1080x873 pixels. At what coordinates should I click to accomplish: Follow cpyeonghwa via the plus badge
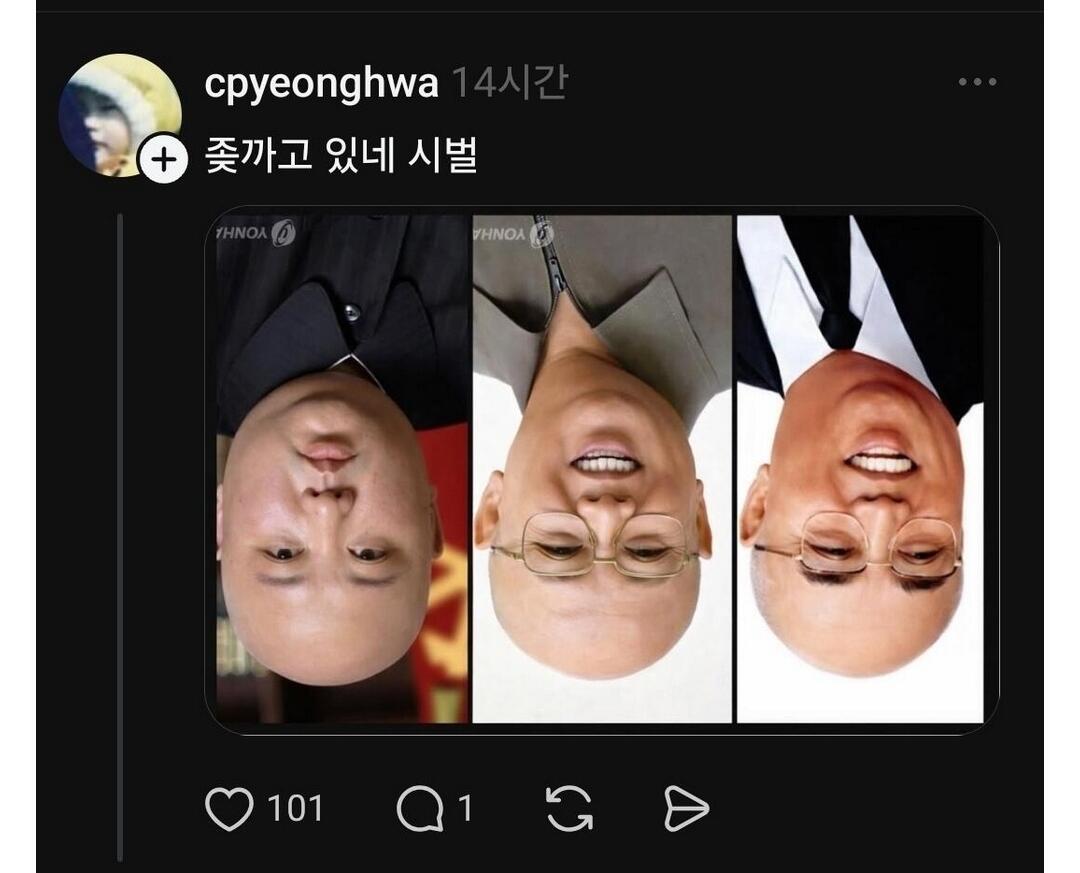(163, 159)
